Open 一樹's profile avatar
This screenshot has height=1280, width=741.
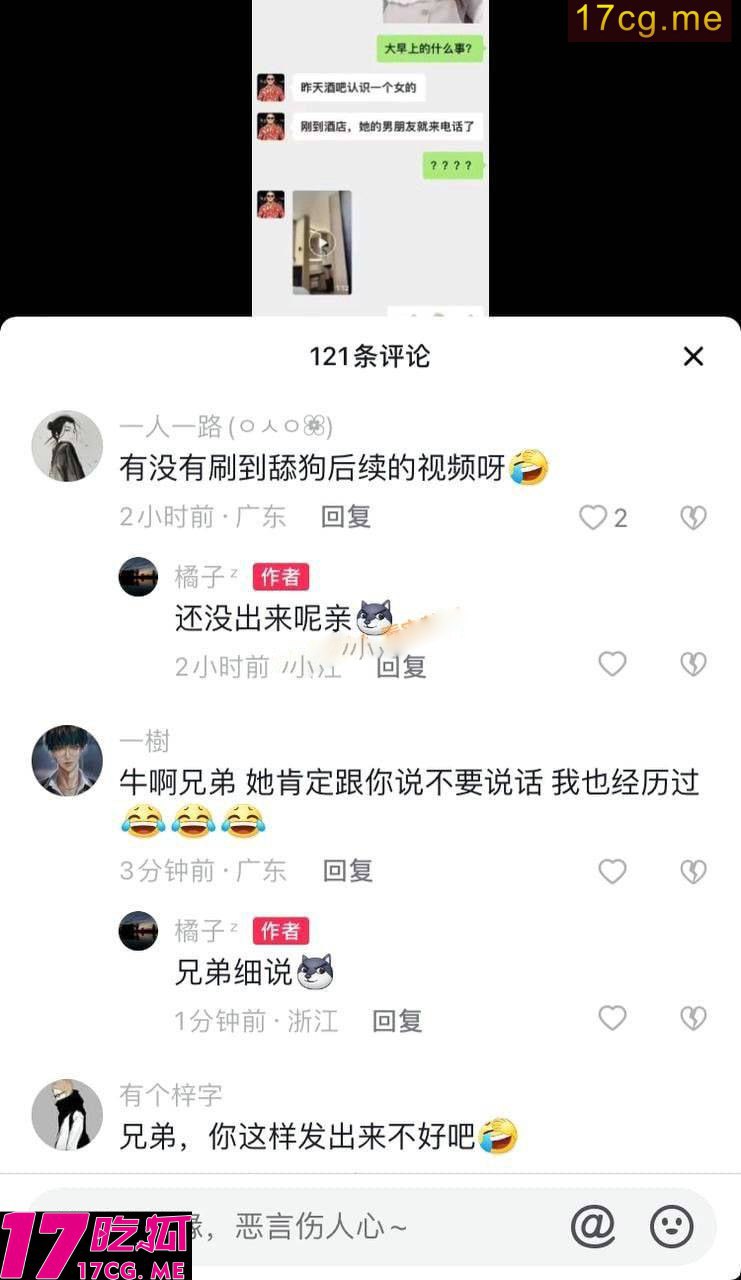point(67,761)
